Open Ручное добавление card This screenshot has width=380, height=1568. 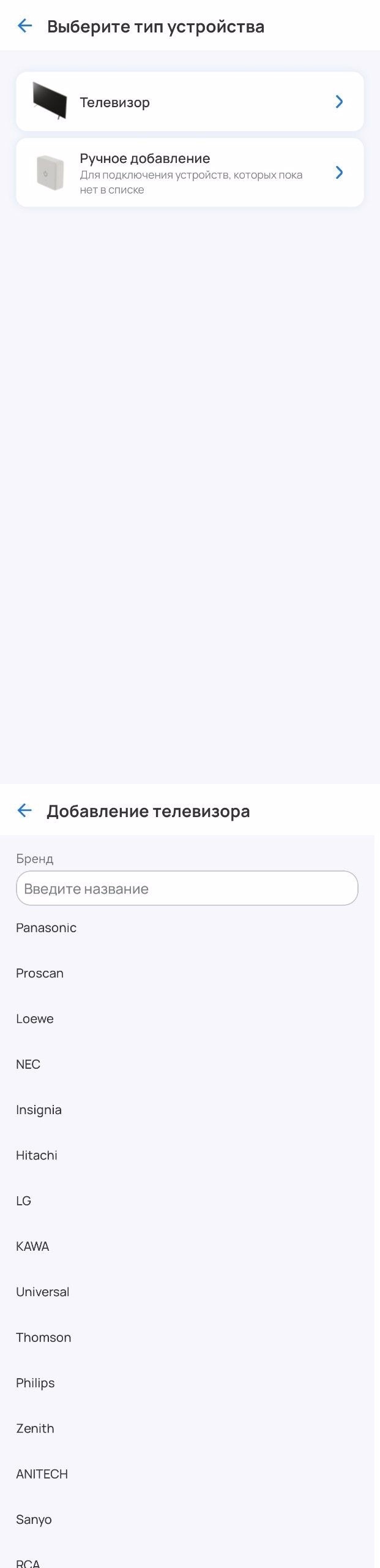[190, 173]
